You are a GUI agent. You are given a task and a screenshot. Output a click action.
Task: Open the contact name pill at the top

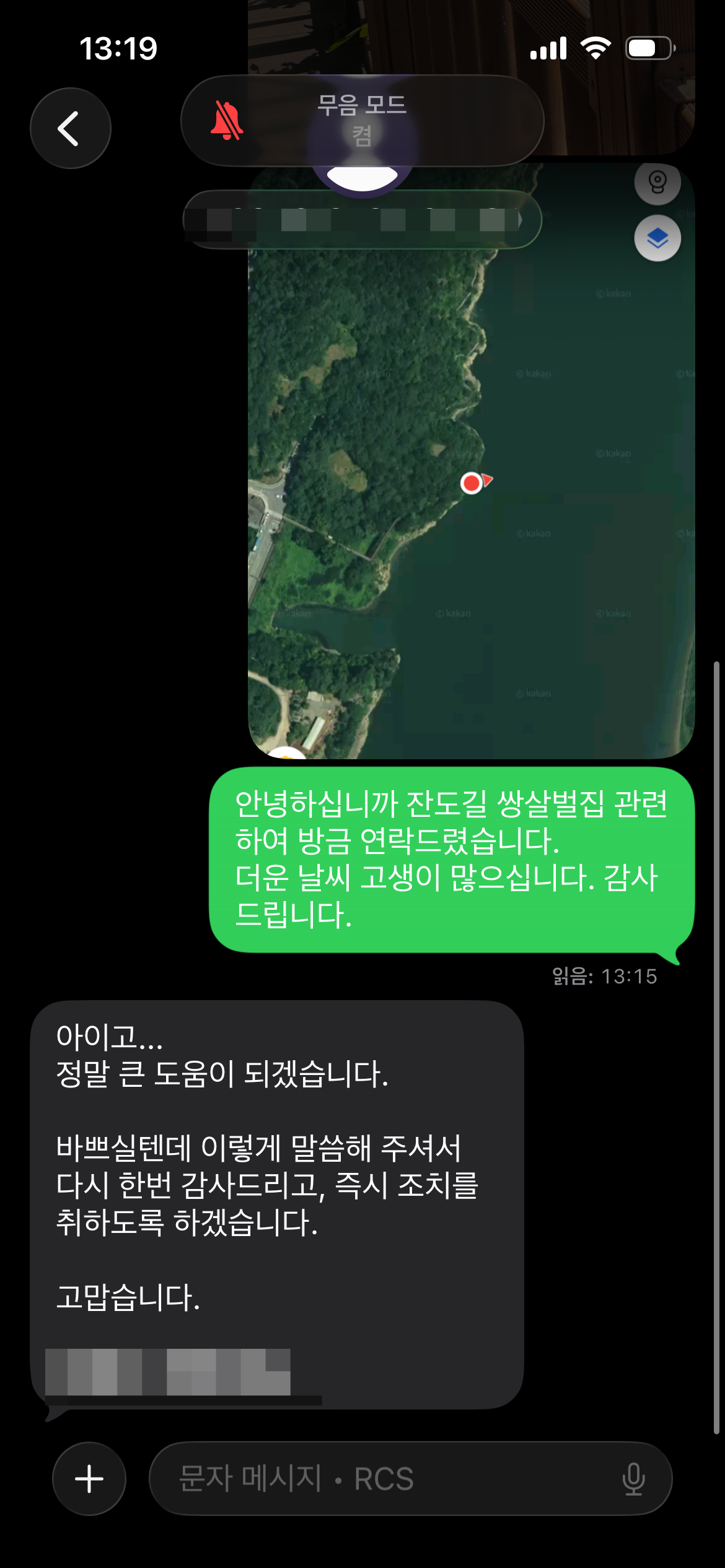click(x=362, y=219)
